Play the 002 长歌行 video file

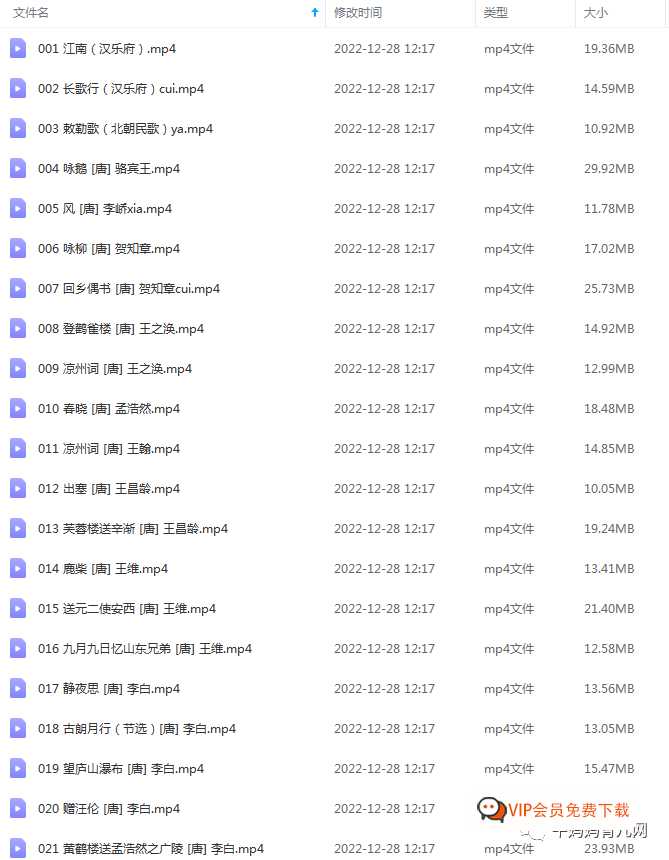tap(121, 89)
